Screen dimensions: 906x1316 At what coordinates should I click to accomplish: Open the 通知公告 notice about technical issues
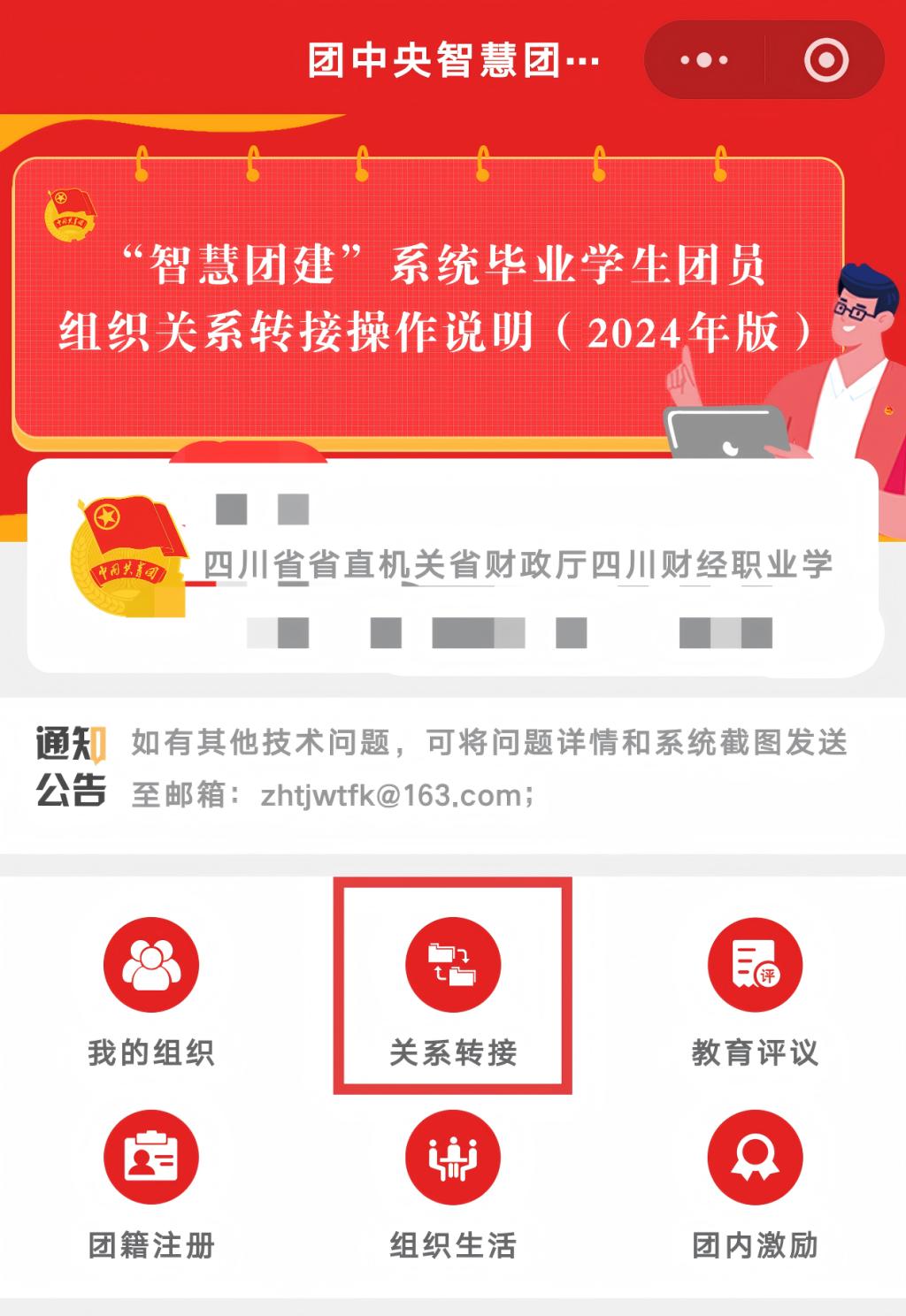coord(487,768)
